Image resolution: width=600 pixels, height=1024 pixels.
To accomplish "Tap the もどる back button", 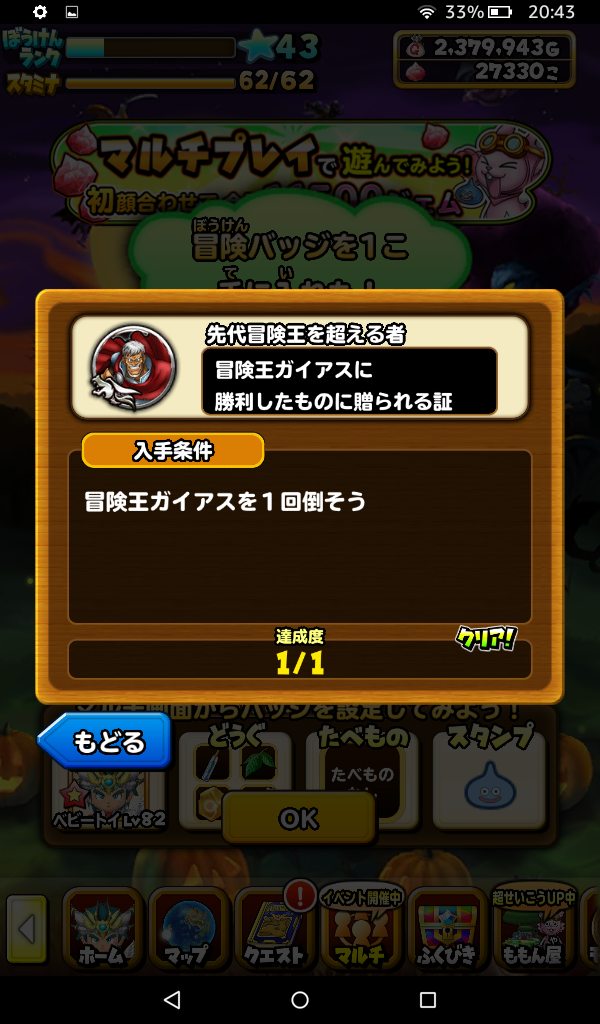I will [105, 742].
